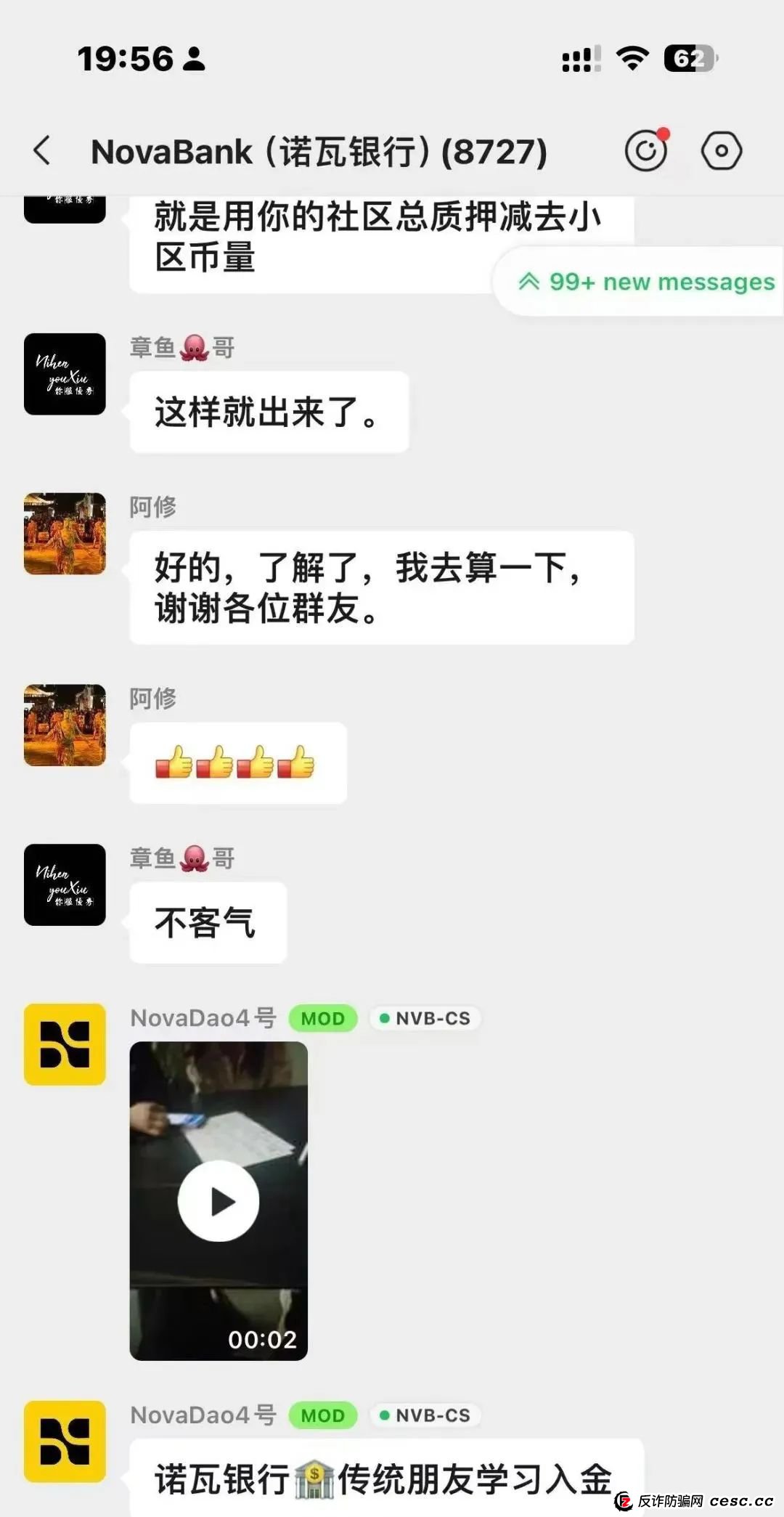784x1517 pixels.
Task: Open the video thumbnail from NovaDao4号
Action: pos(218,1202)
